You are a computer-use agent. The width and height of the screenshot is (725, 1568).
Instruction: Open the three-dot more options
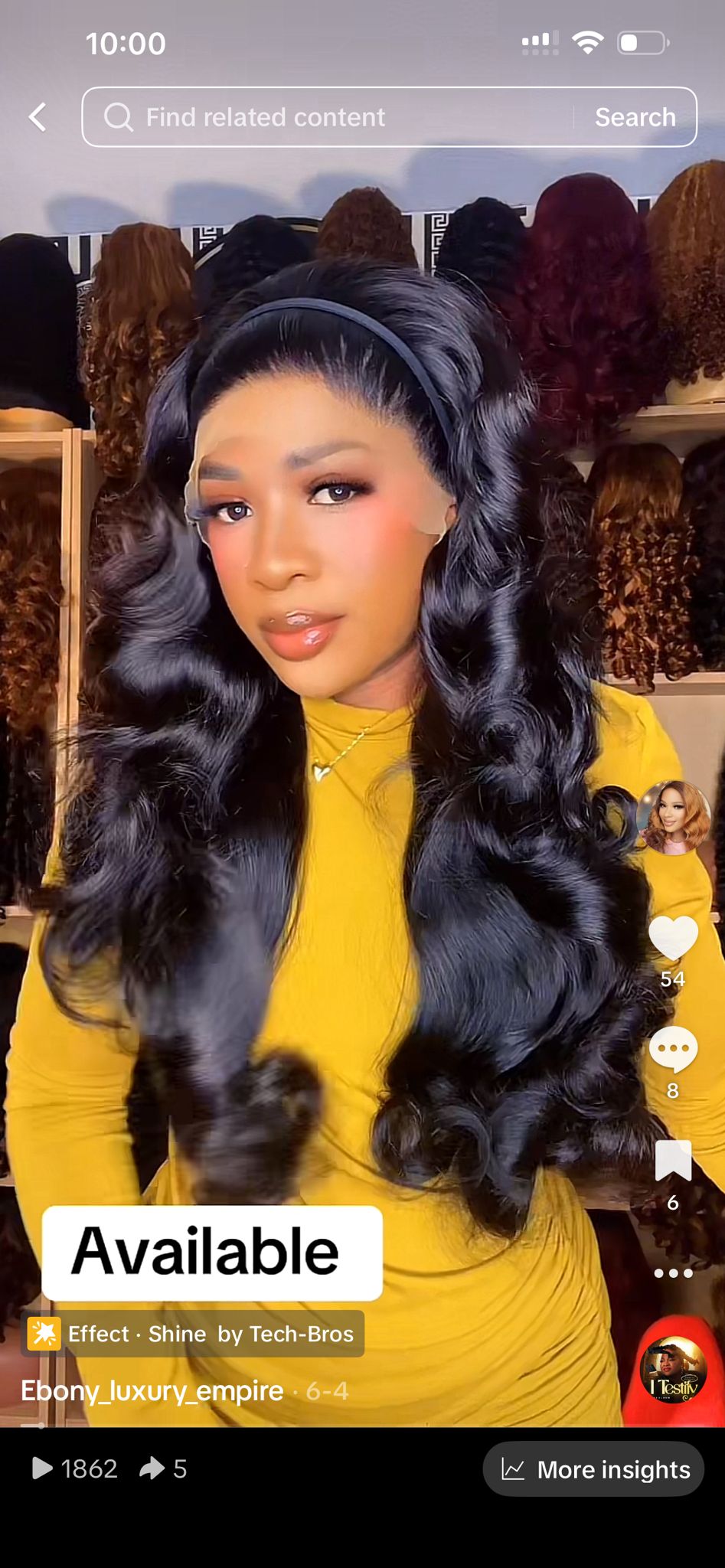click(673, 1273)
